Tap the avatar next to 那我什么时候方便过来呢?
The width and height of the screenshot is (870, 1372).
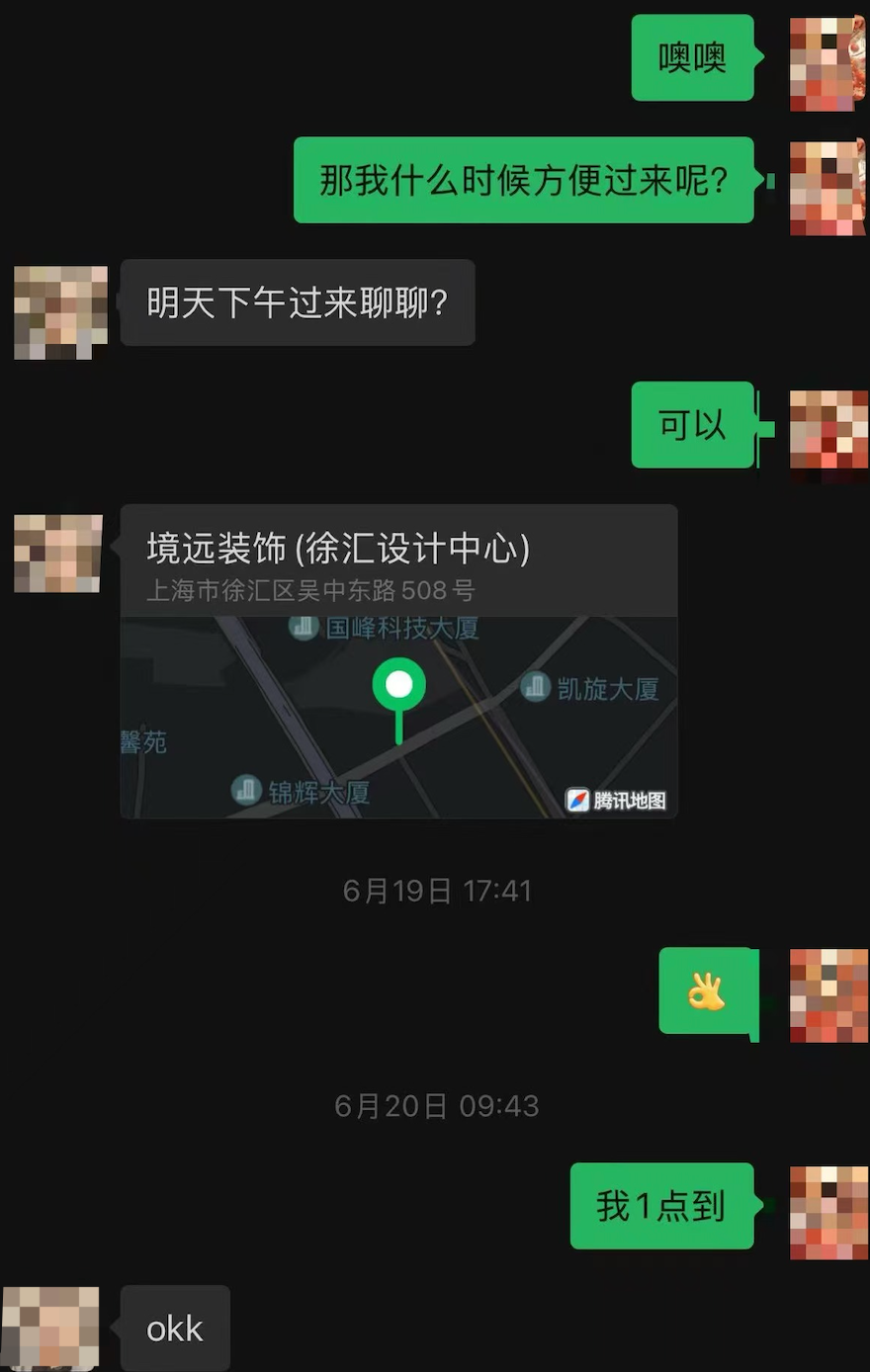[828, 187]
